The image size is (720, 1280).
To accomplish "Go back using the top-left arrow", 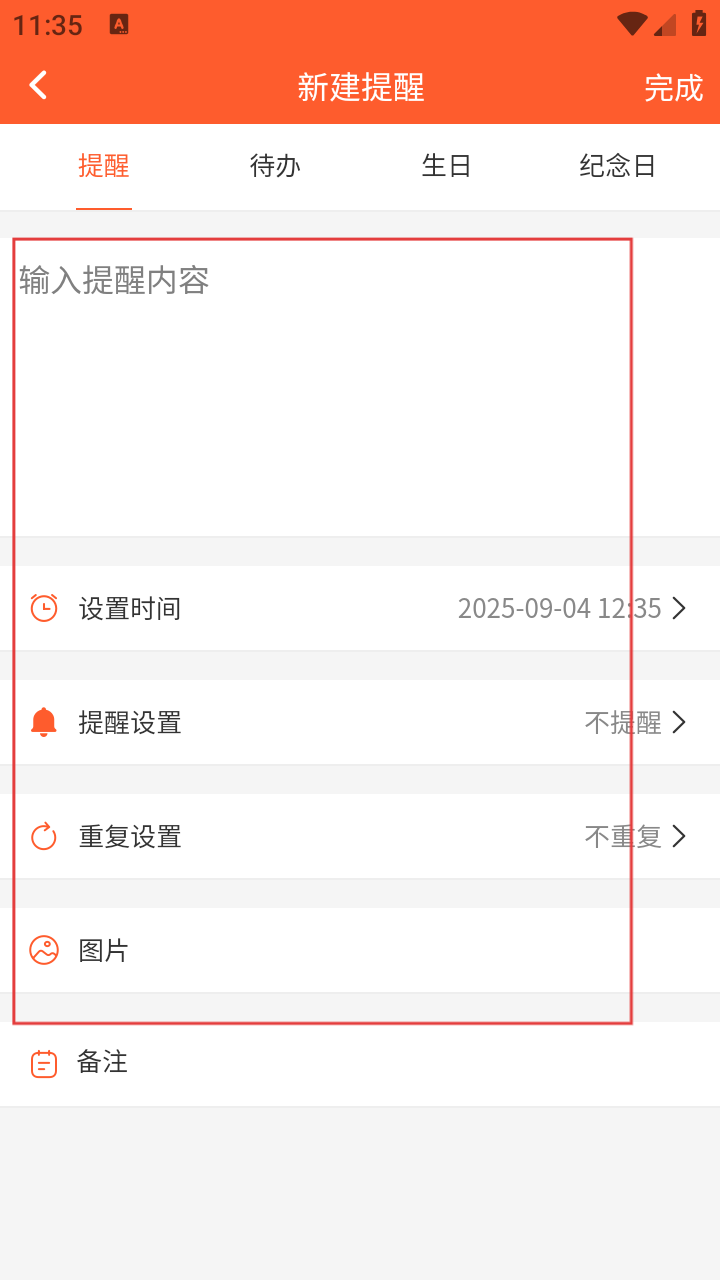I will [x=38, y=86].
